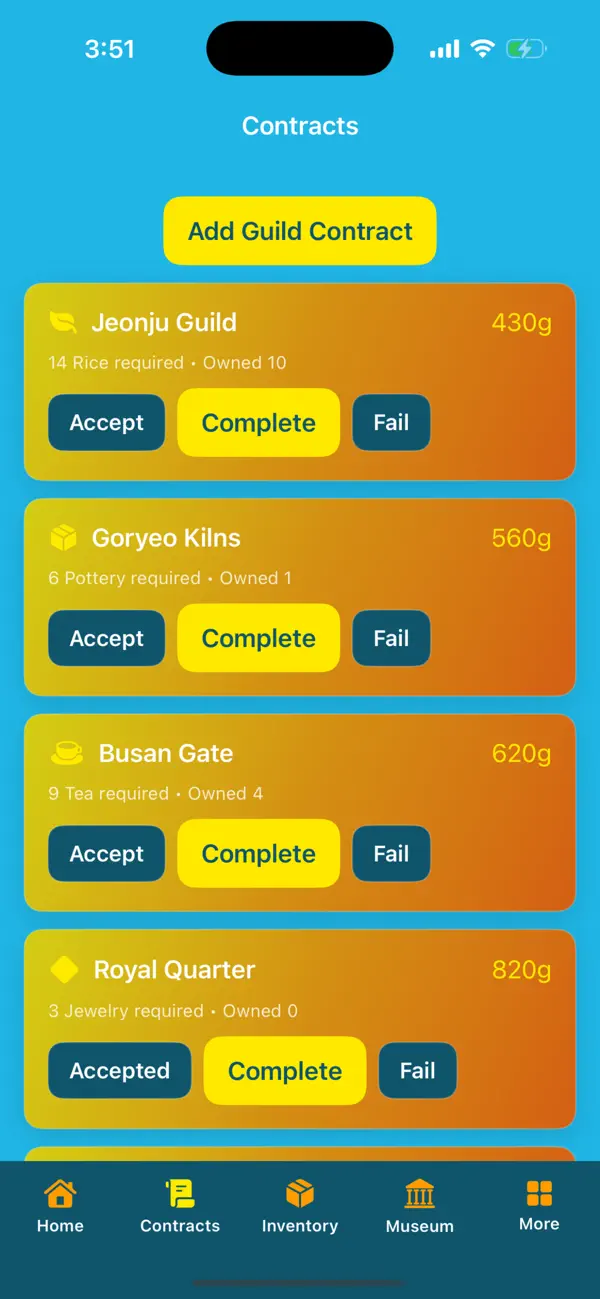600x1299 pixels.
Task: Accept the Jeonju Guild contract
Action: 107,423
